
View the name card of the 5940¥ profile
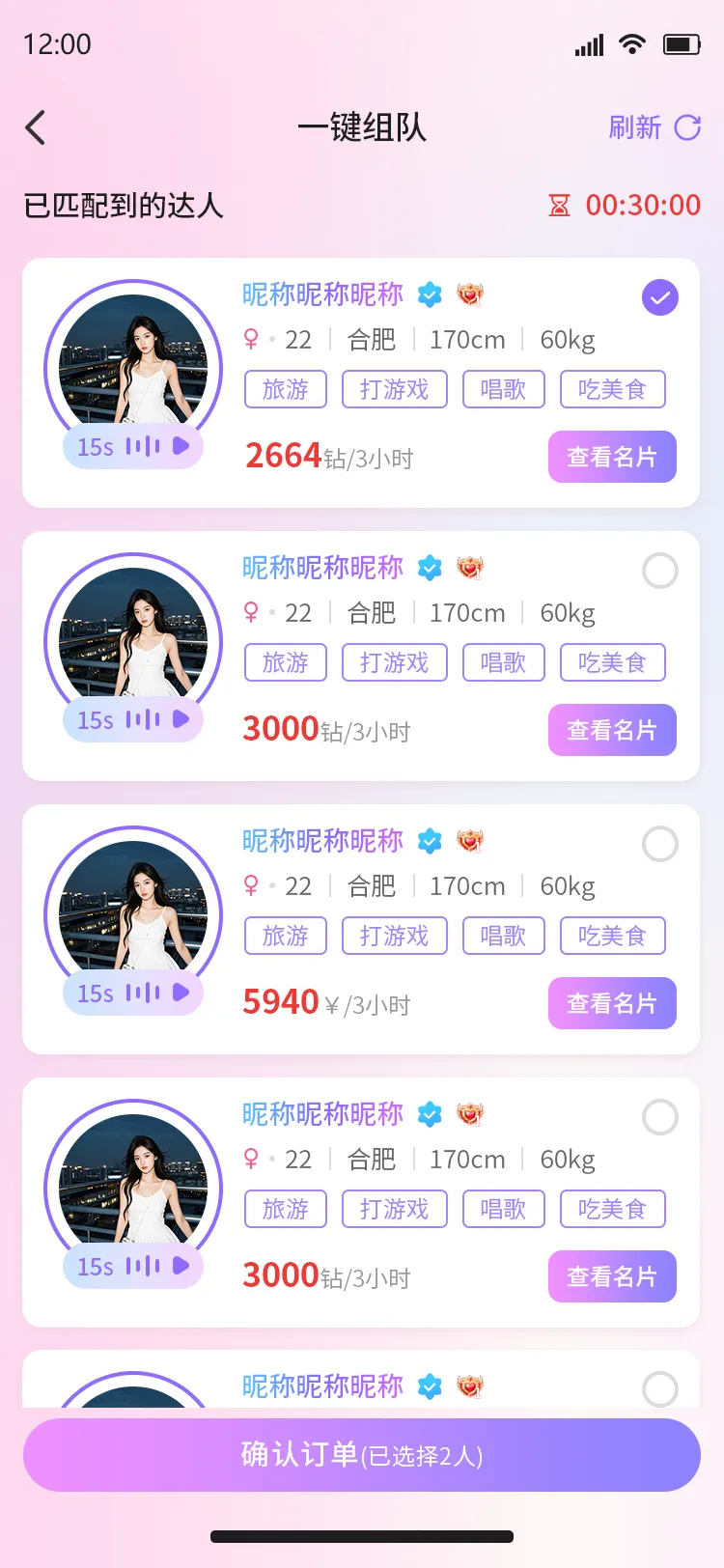coord(612,1003)
